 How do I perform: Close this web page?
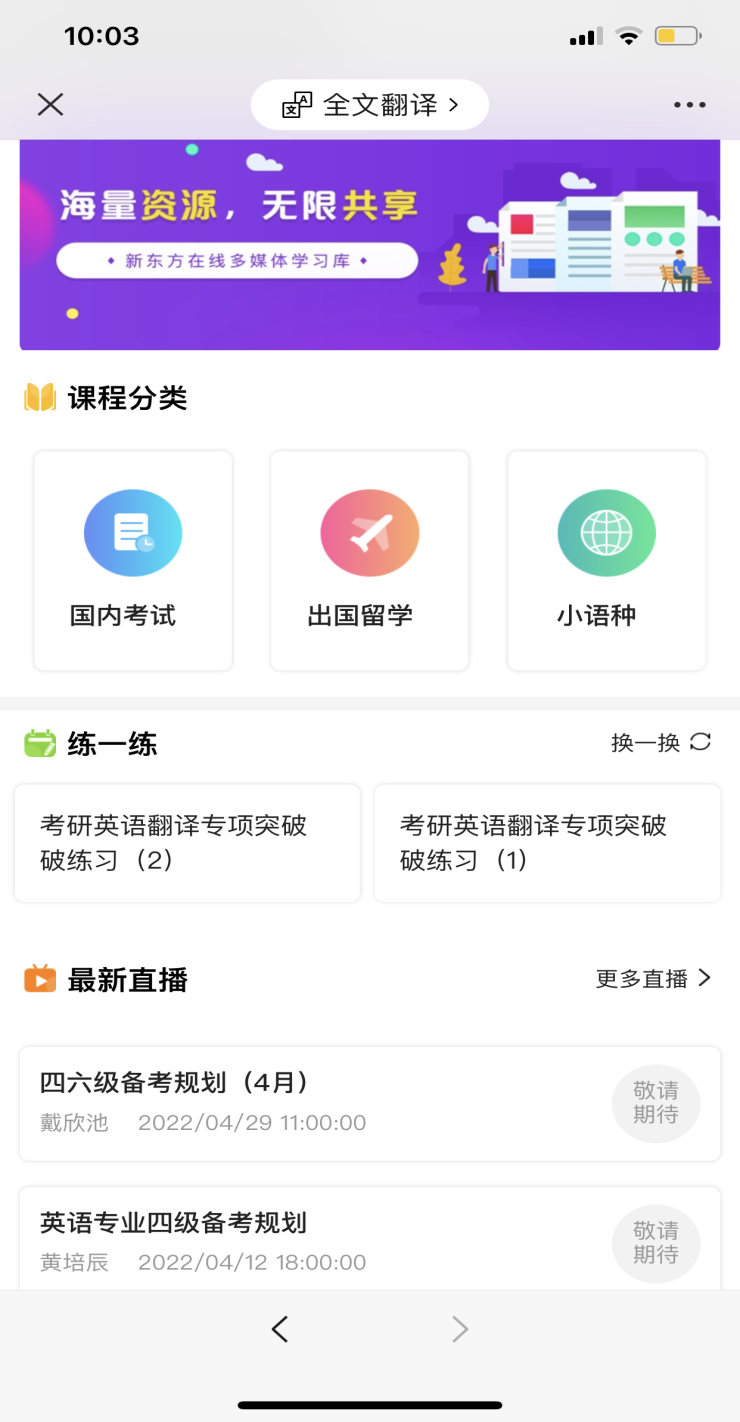tap(50, 104)
